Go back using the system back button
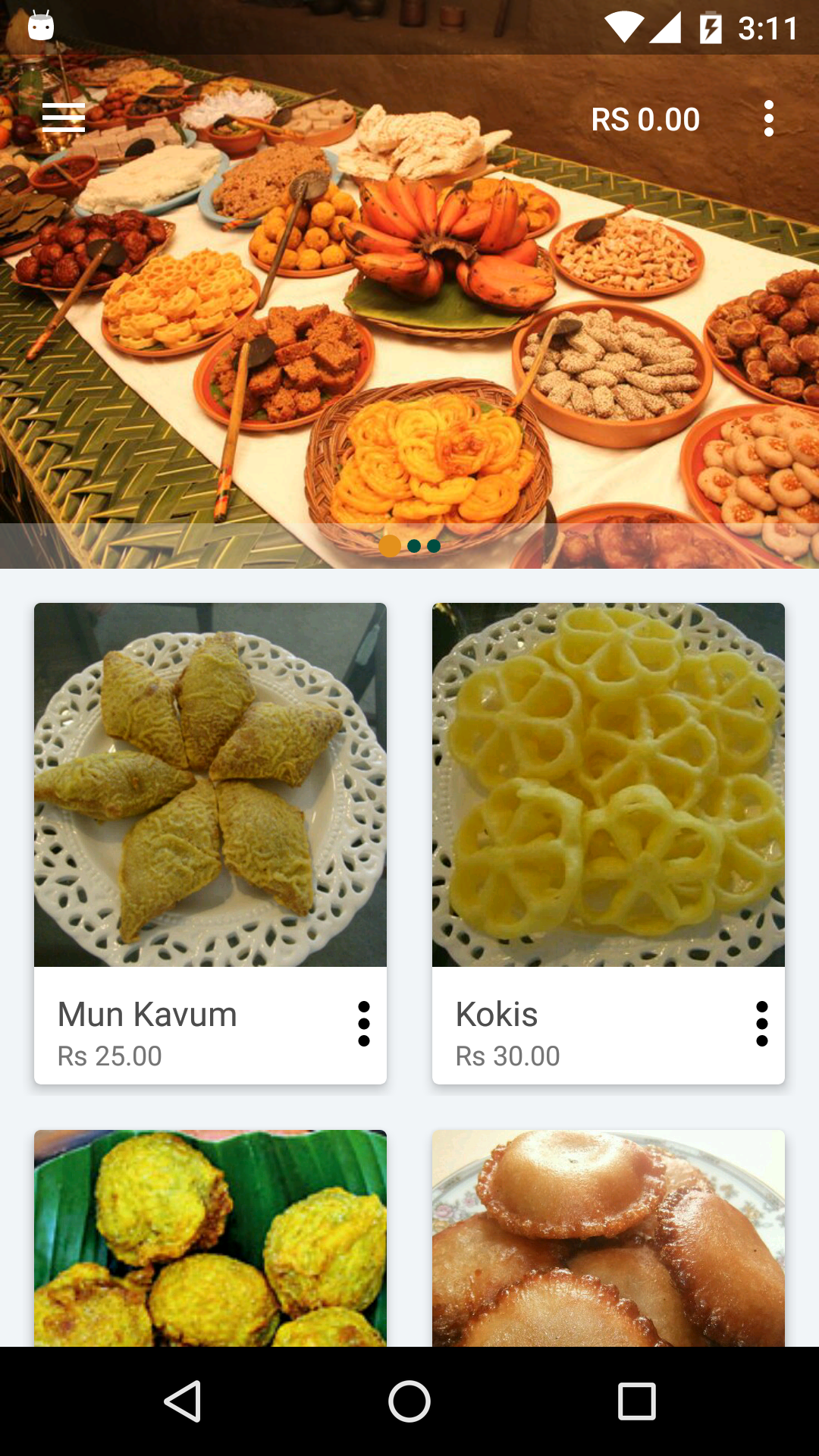This screenshot has height=1456, width=819. tap(183, 1401)
